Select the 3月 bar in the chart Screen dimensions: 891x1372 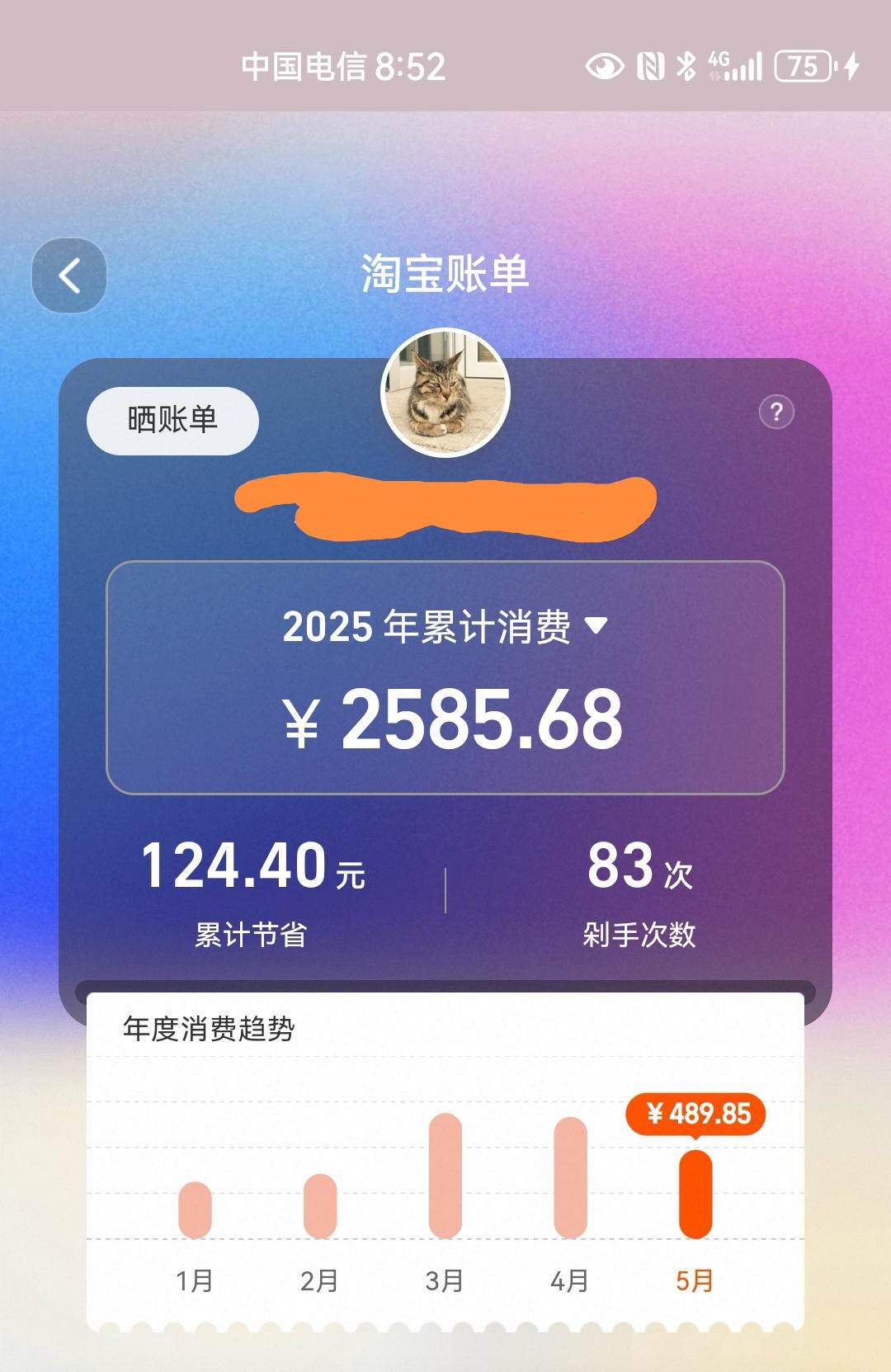point(445,1176)
